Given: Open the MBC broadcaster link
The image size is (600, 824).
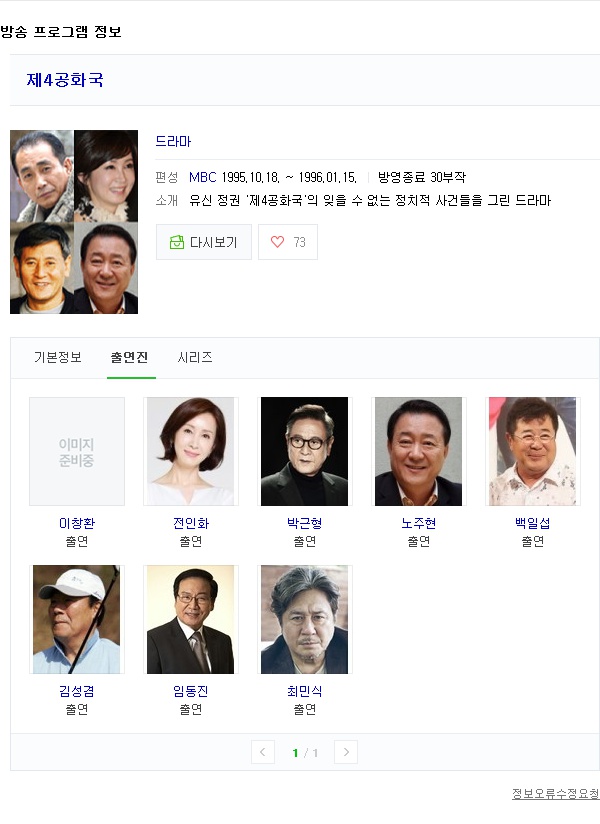Looking at the screenshot, I should click(x=202, y=177).
